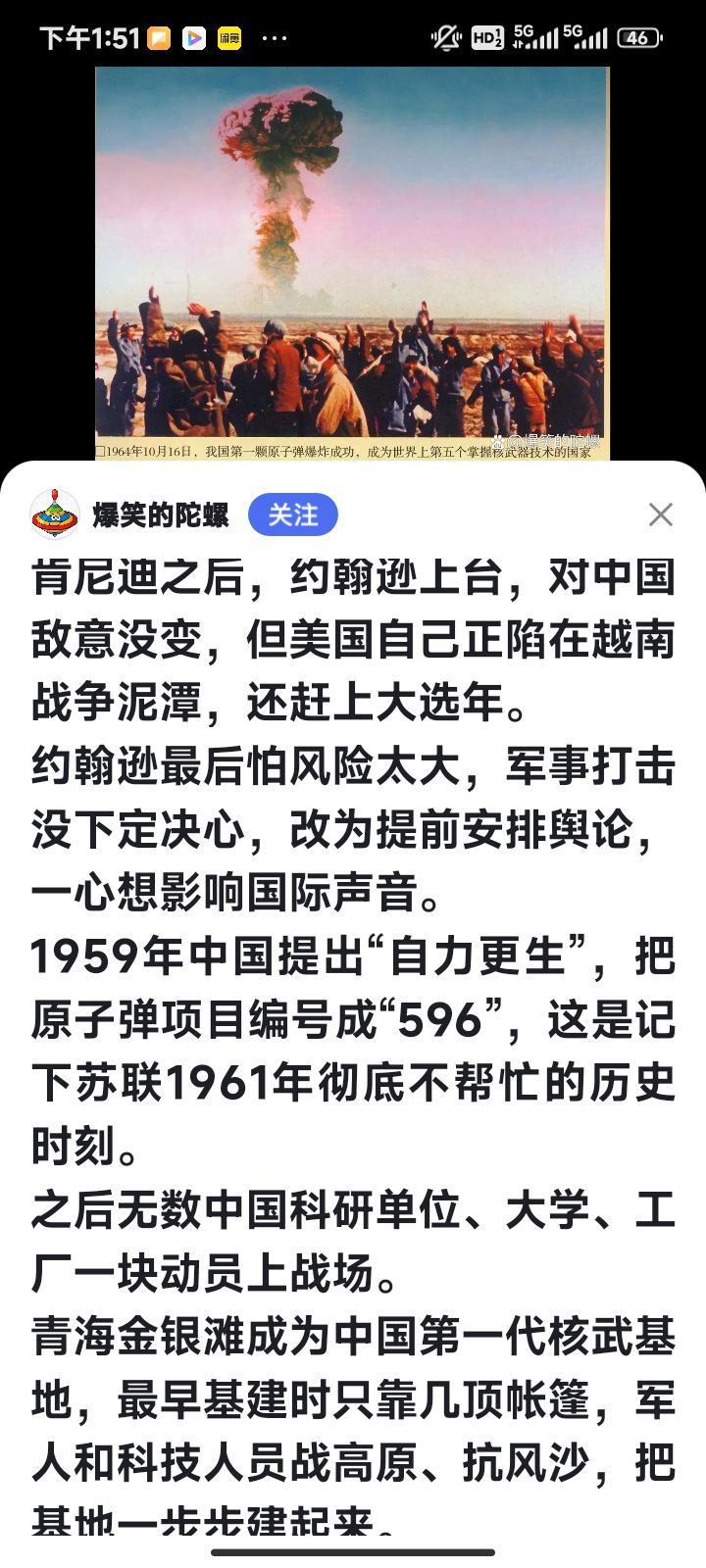This screenshot has height=1568, width=706.
Task: View the atomic bomb explosion photo
Action: tap(351, 260)
